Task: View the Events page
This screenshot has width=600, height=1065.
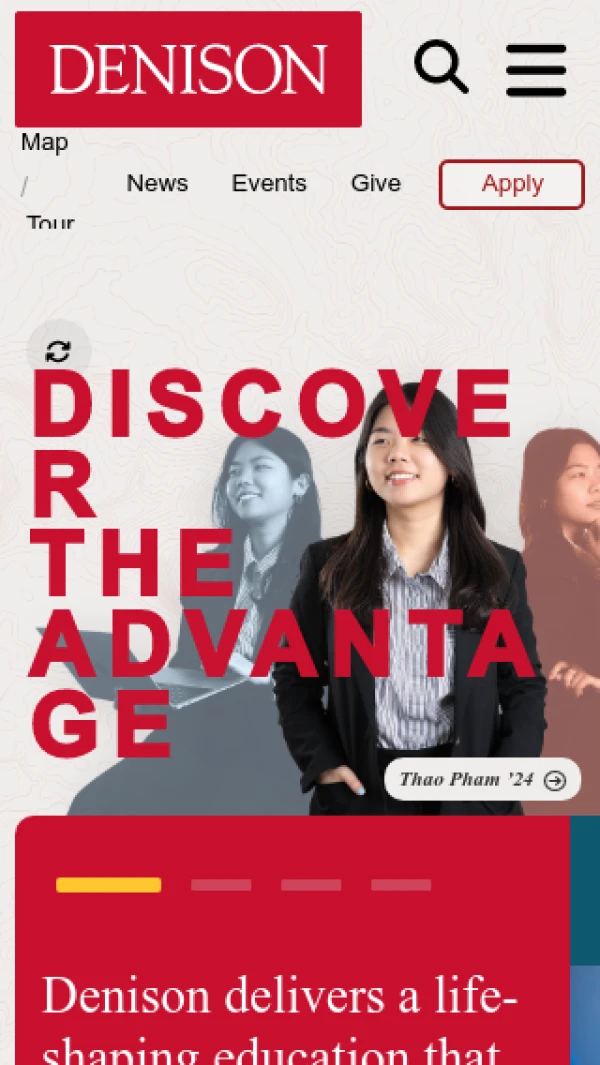Action: (x=269, y=183)
